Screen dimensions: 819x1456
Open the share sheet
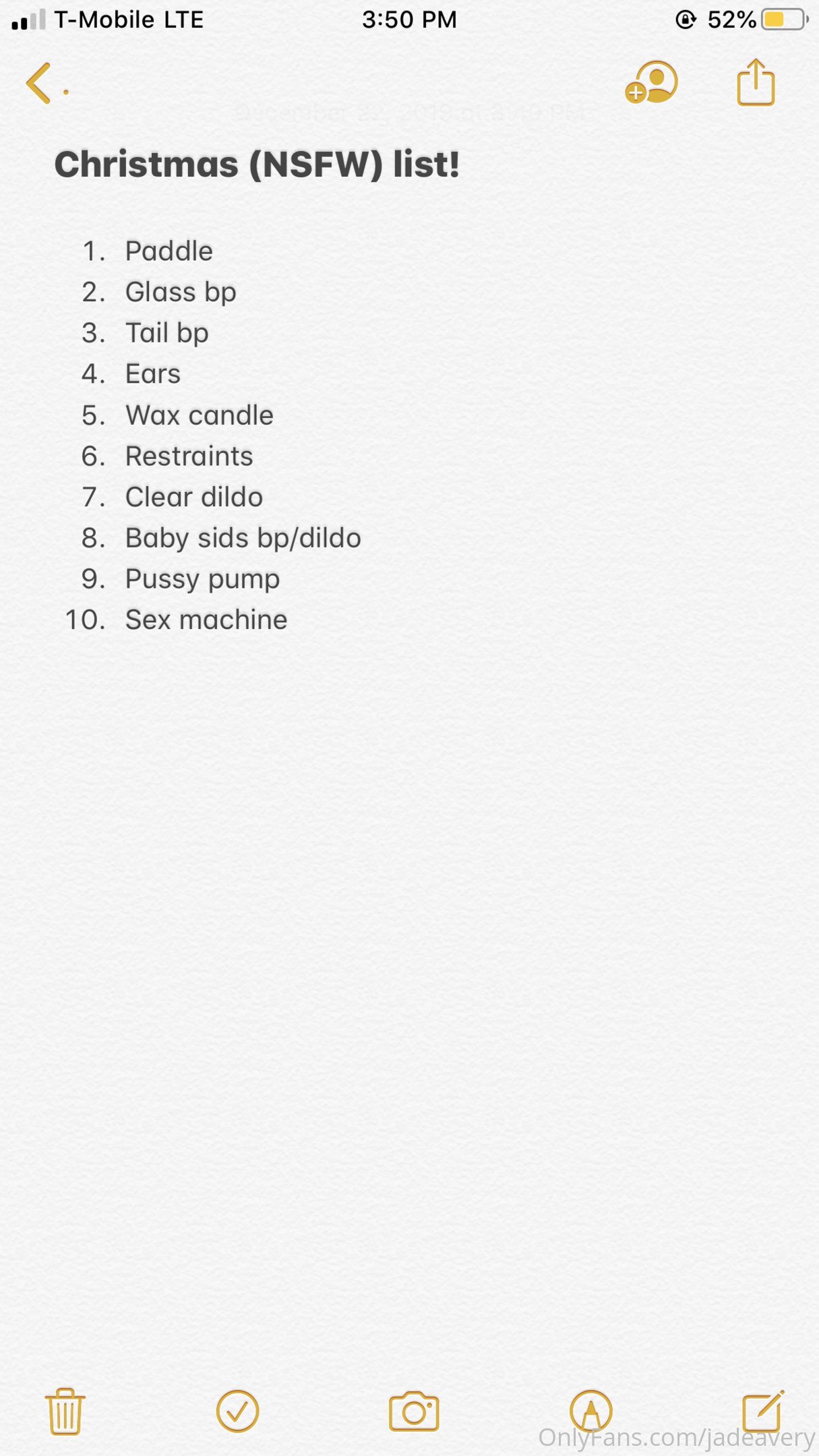(x=755, y=83)
